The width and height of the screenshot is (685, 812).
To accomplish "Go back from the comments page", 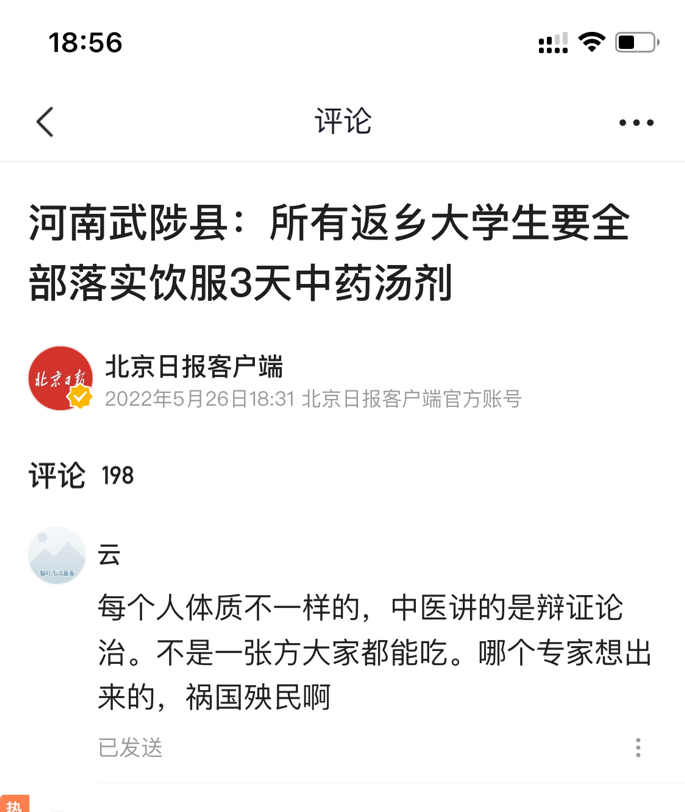I will pyautogui.click(x=45, y=122).
